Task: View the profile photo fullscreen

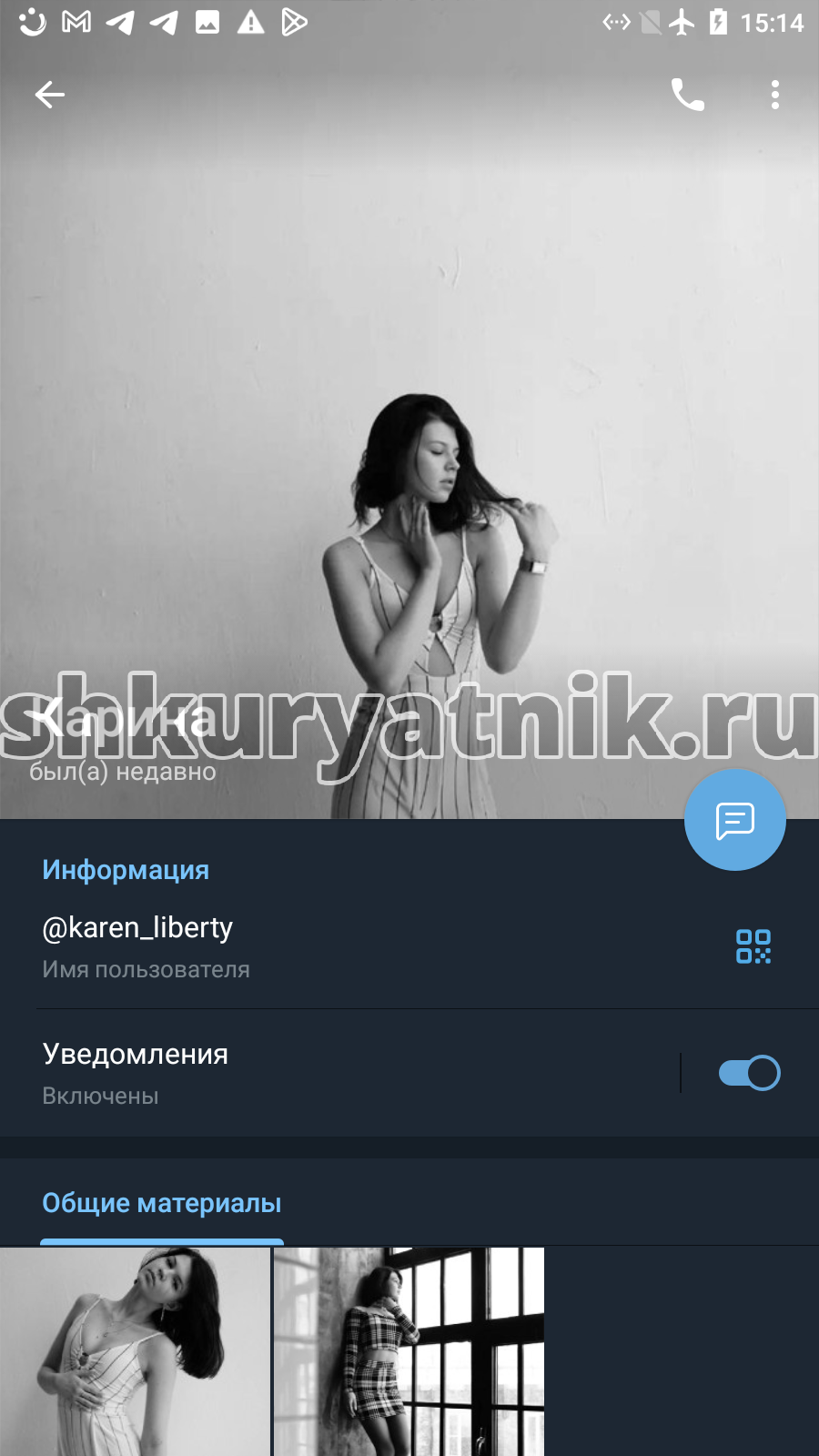Action: coord(409,409)
